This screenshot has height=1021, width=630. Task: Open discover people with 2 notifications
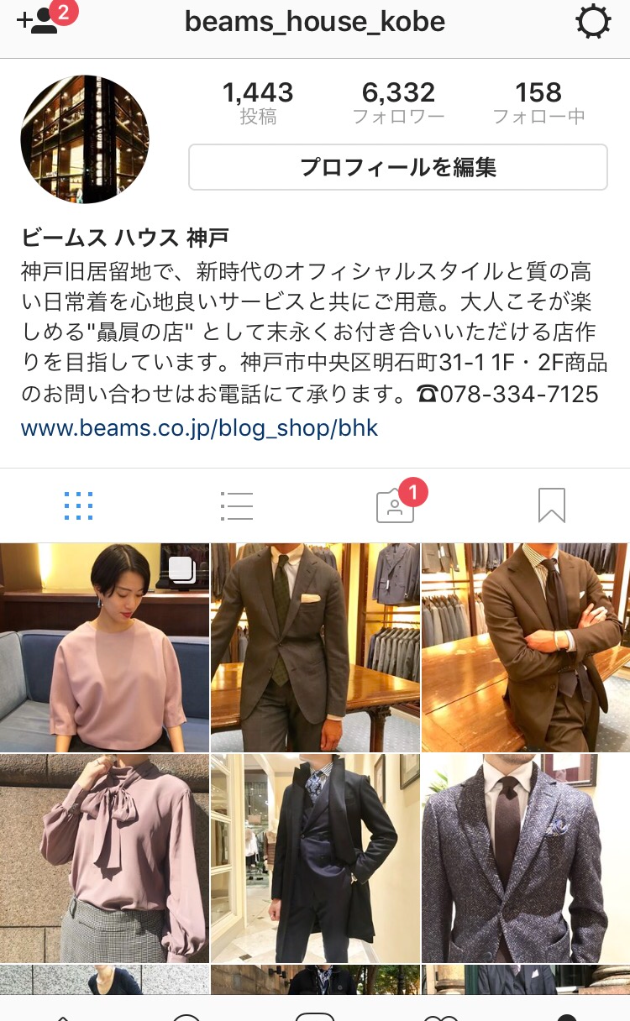(x=45, y=20)
